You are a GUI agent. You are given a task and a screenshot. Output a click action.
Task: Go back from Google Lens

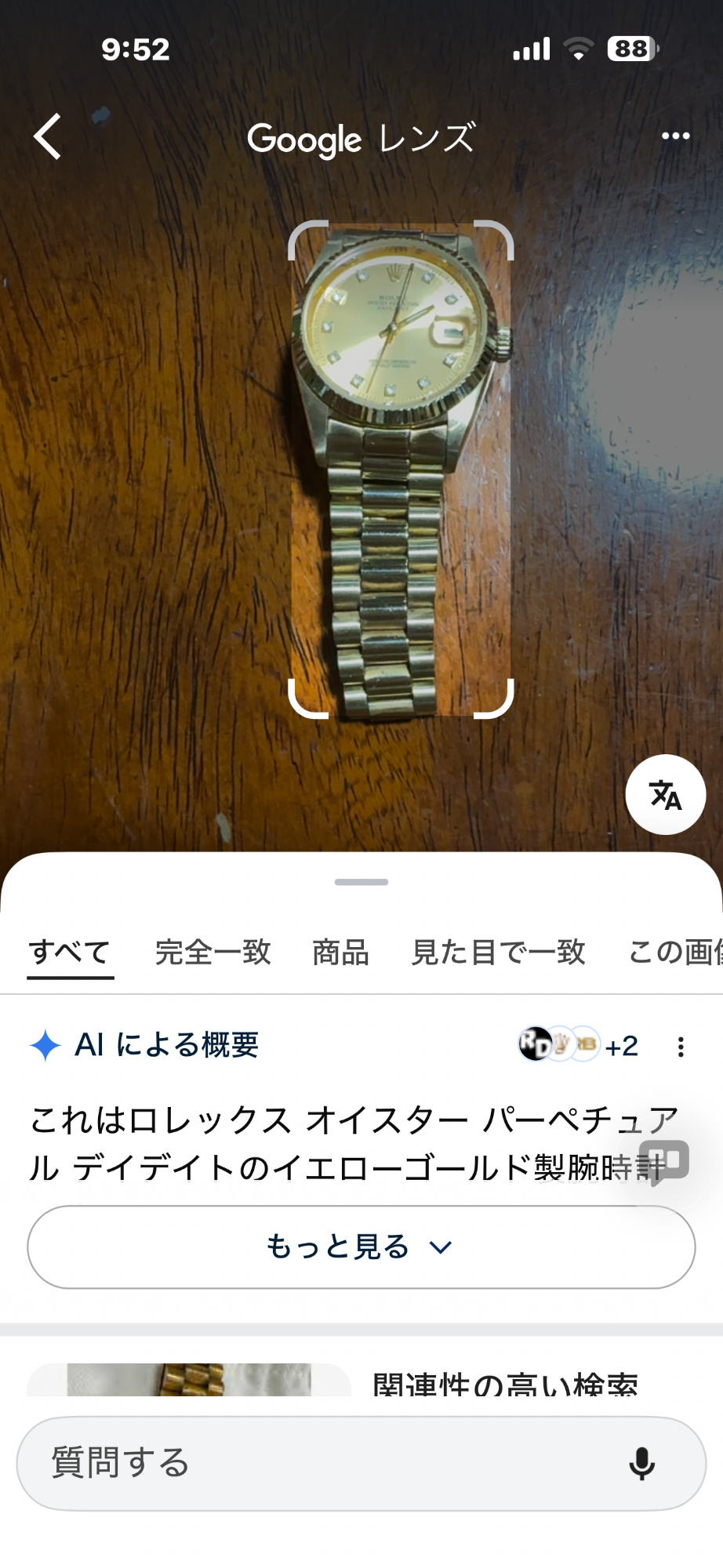pyautogui.click(x=49, y=136)
